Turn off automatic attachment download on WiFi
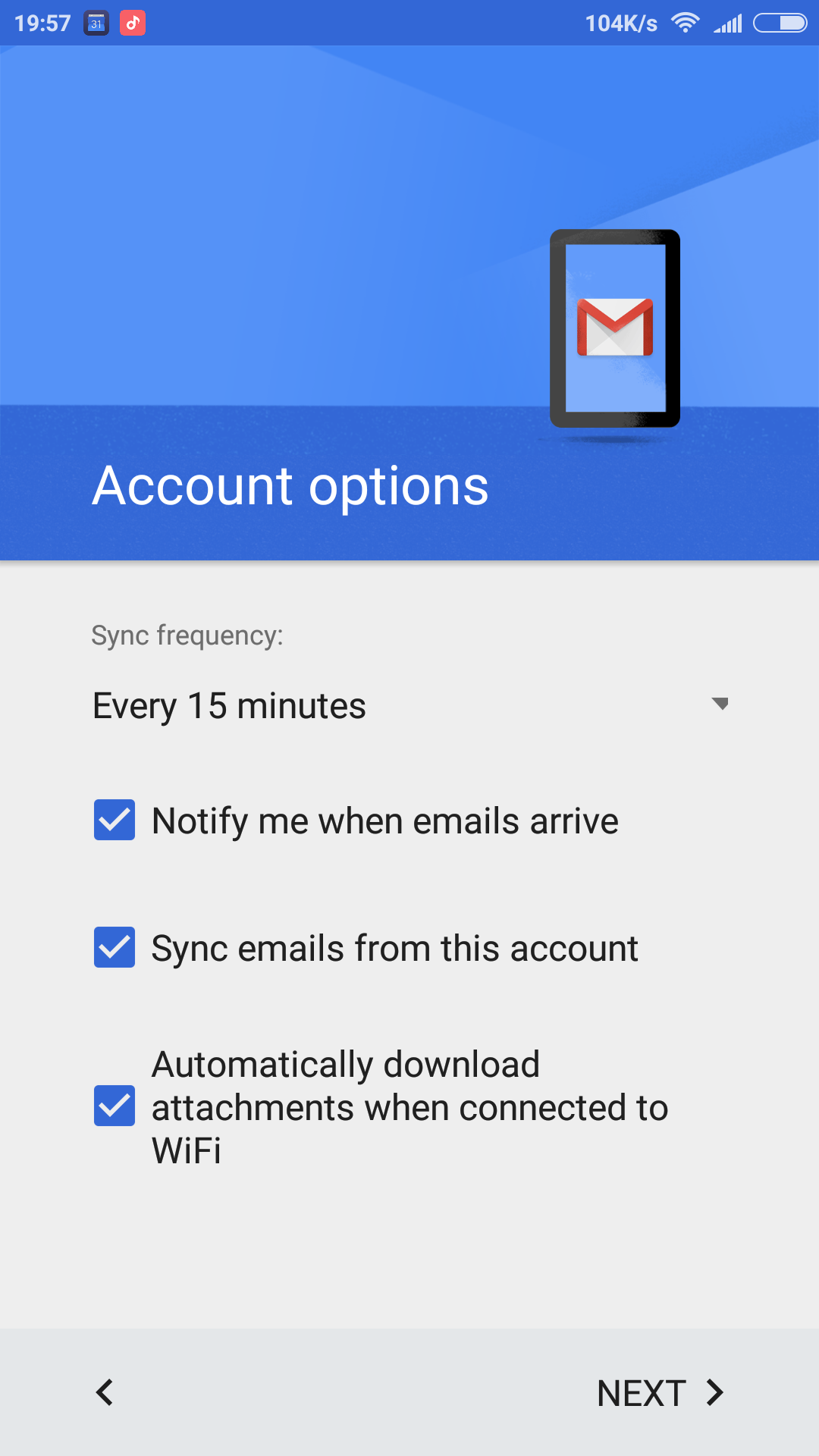Image resolution: width=819 pixels, height=1456 pixels. 115,1106
